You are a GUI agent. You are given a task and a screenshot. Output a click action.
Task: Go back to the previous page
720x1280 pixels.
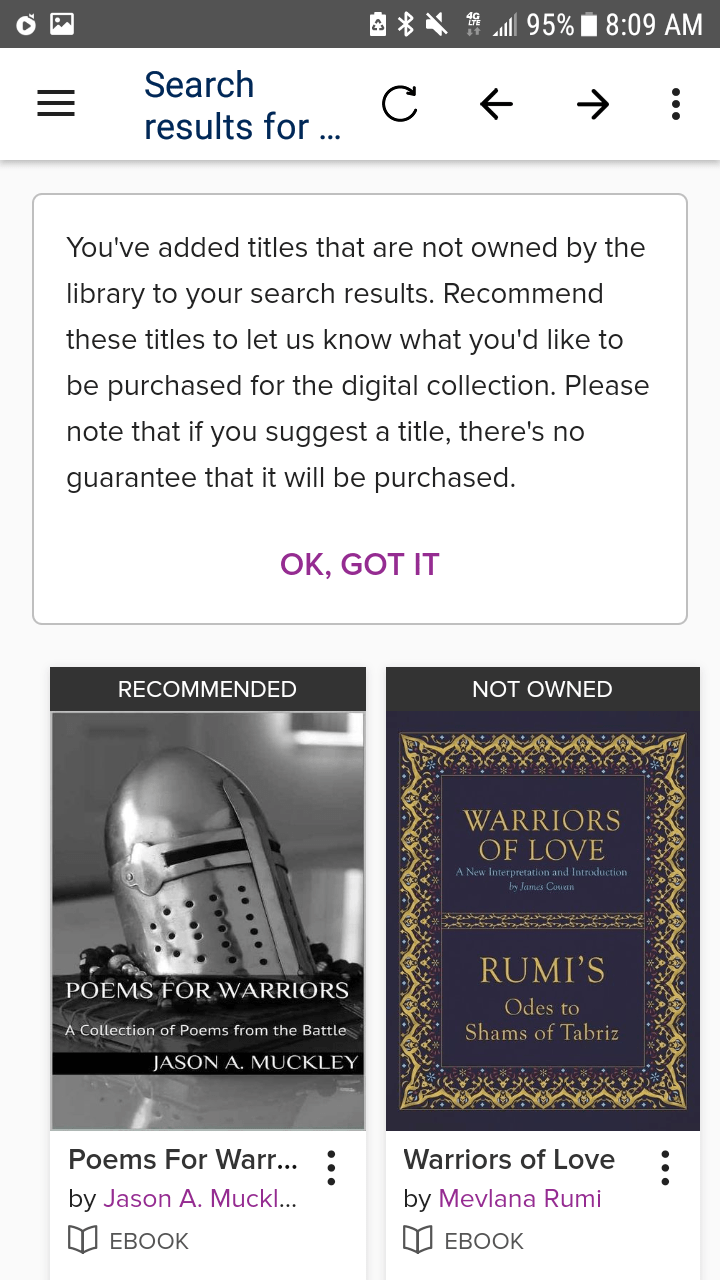pos(496,104)
